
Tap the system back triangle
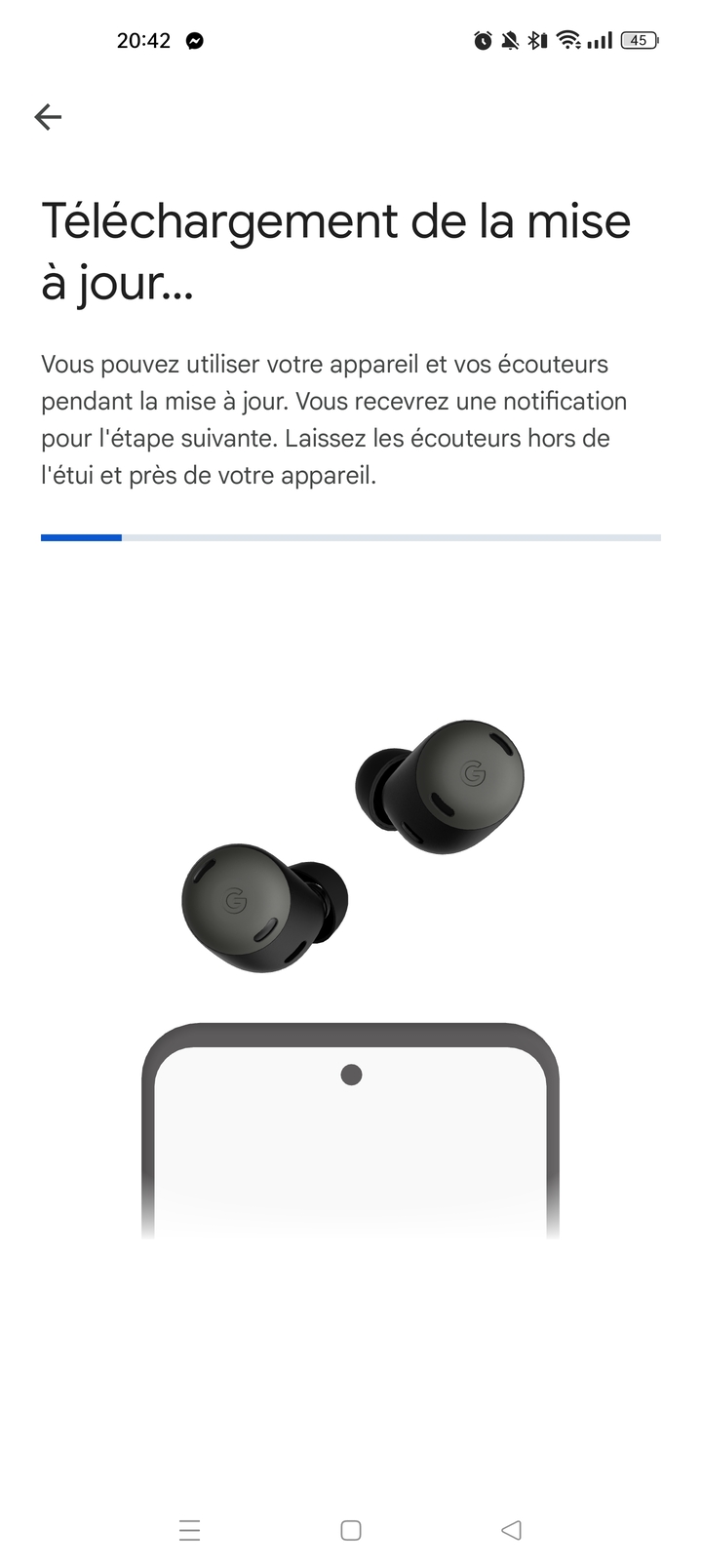click(x=511, y=1530)
